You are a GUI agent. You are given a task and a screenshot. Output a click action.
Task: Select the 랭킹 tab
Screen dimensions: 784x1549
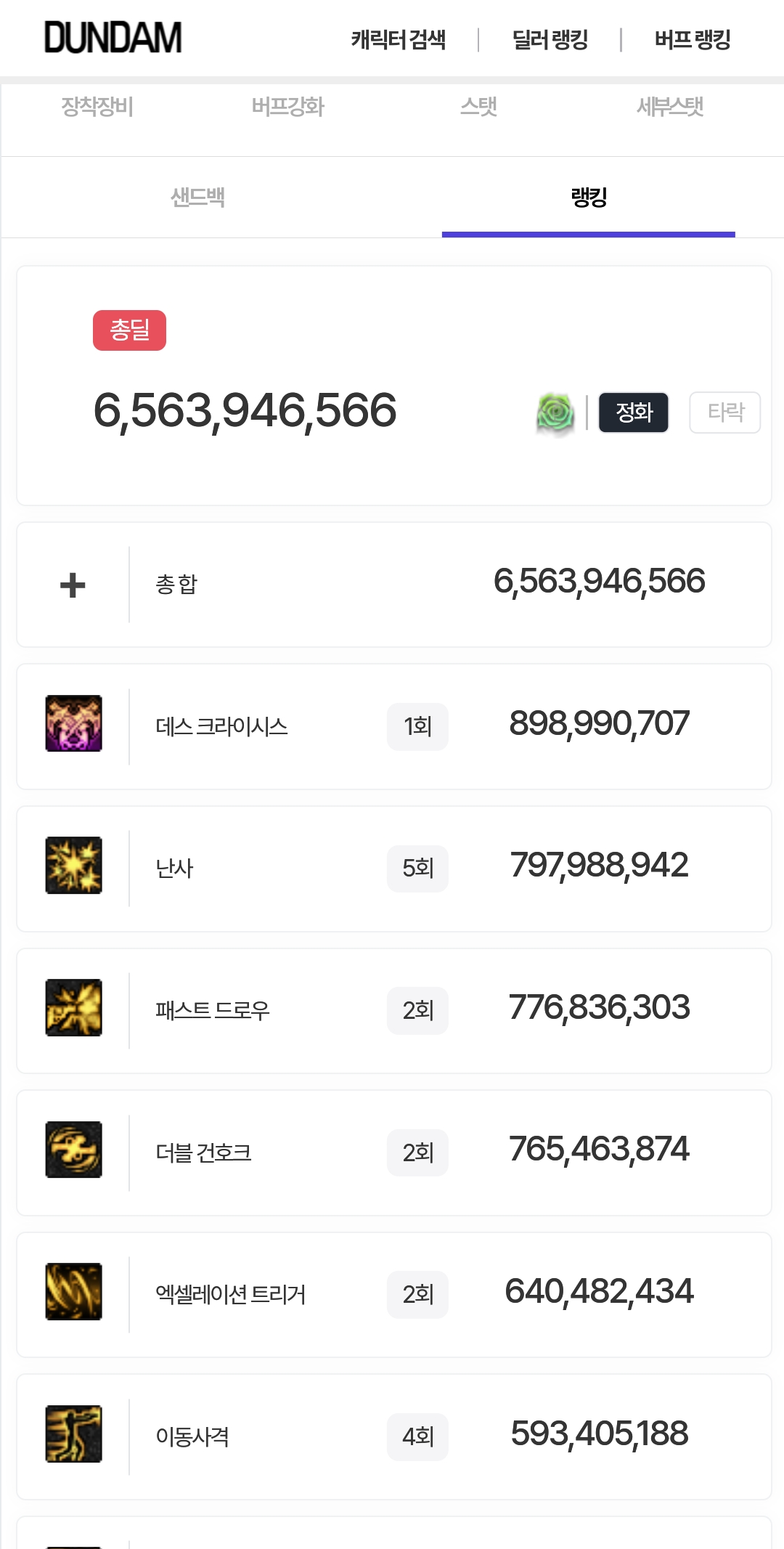[589, 197]
